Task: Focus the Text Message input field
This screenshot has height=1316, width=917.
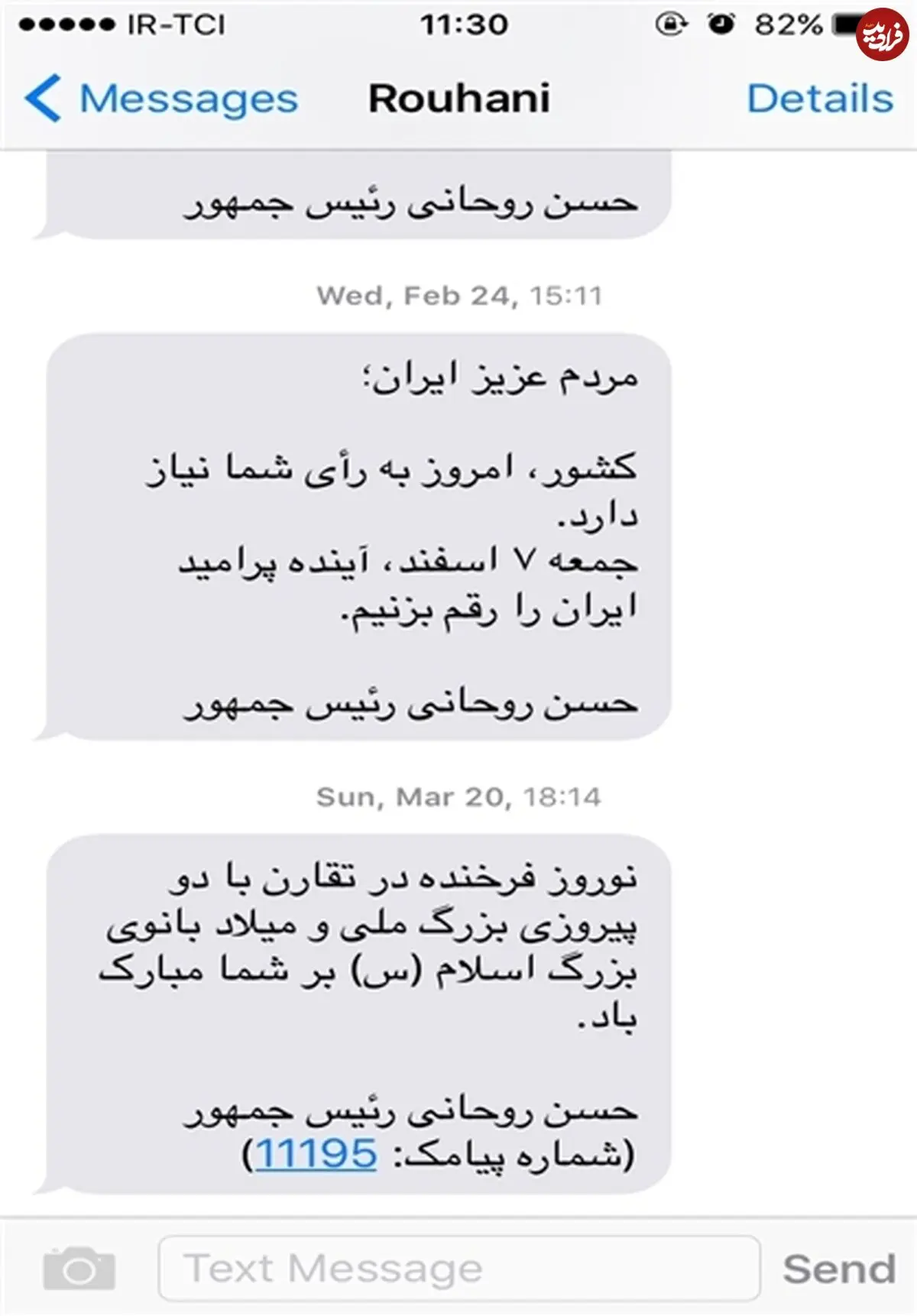Action: [458, 1268]
